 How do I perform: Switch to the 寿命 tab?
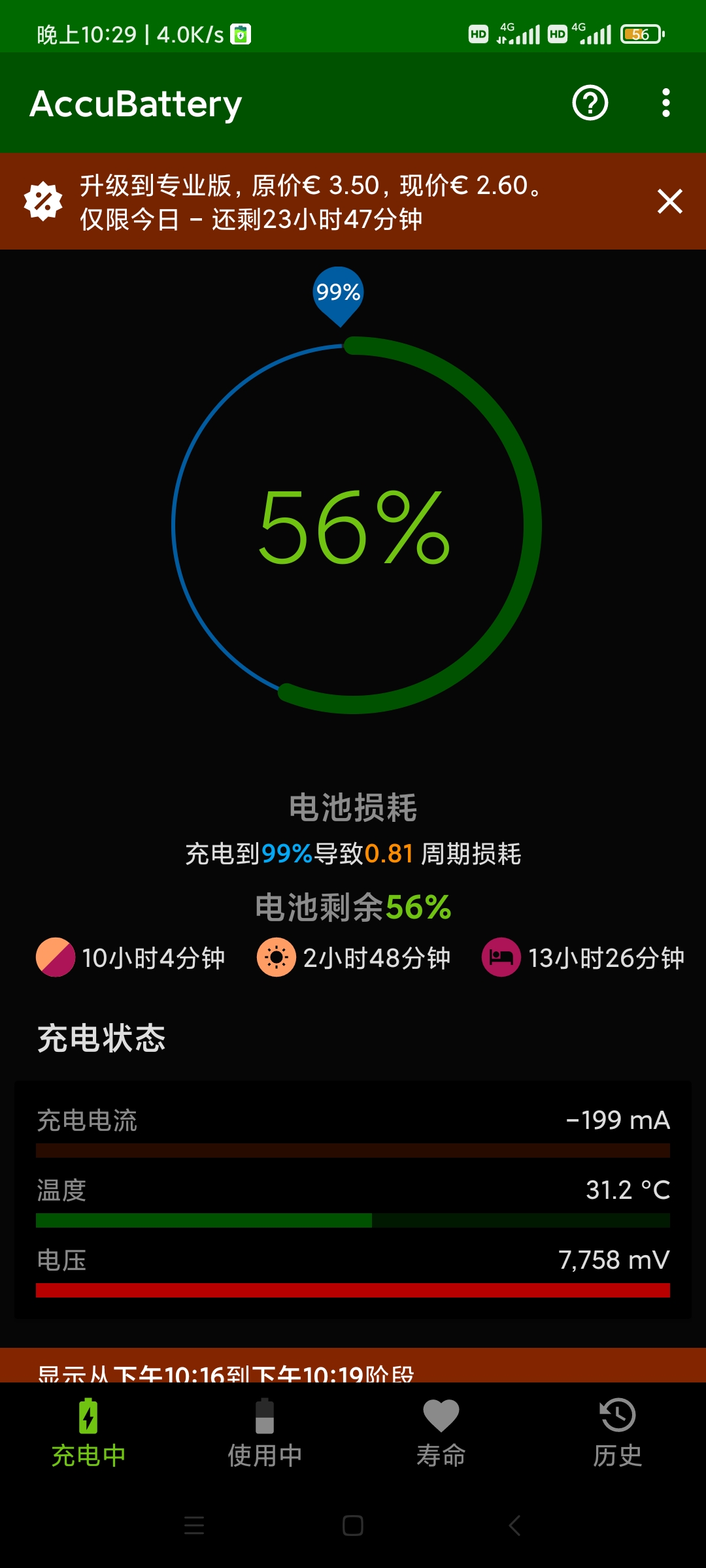pos(441,1432)
